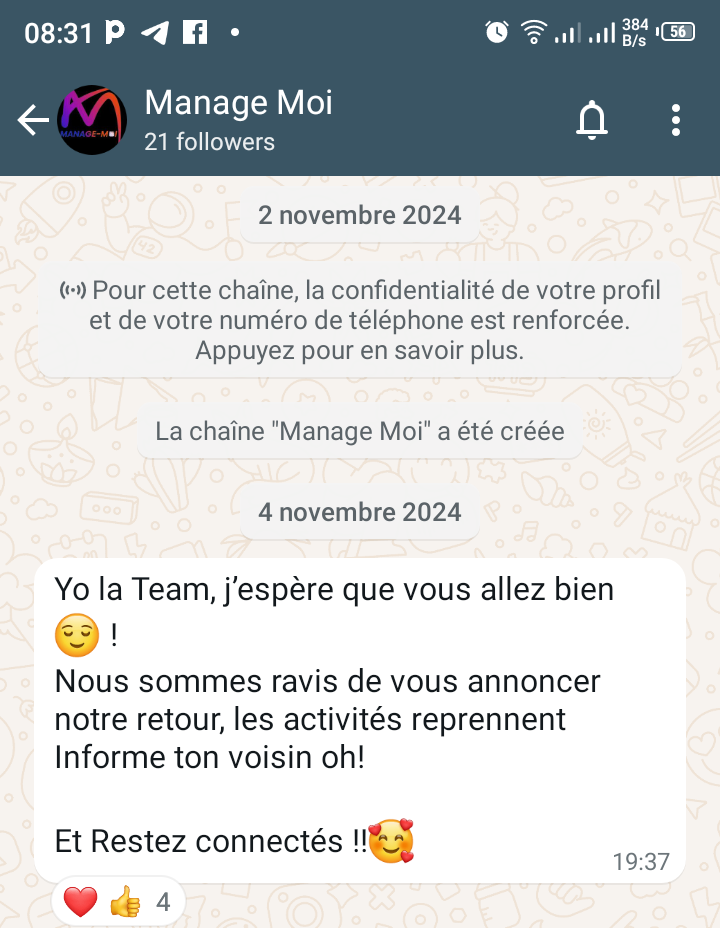The height and width of the screenshot is (928, 720).
Task: View the heart and thumbs-up reactions count
Action: (118, 901)
